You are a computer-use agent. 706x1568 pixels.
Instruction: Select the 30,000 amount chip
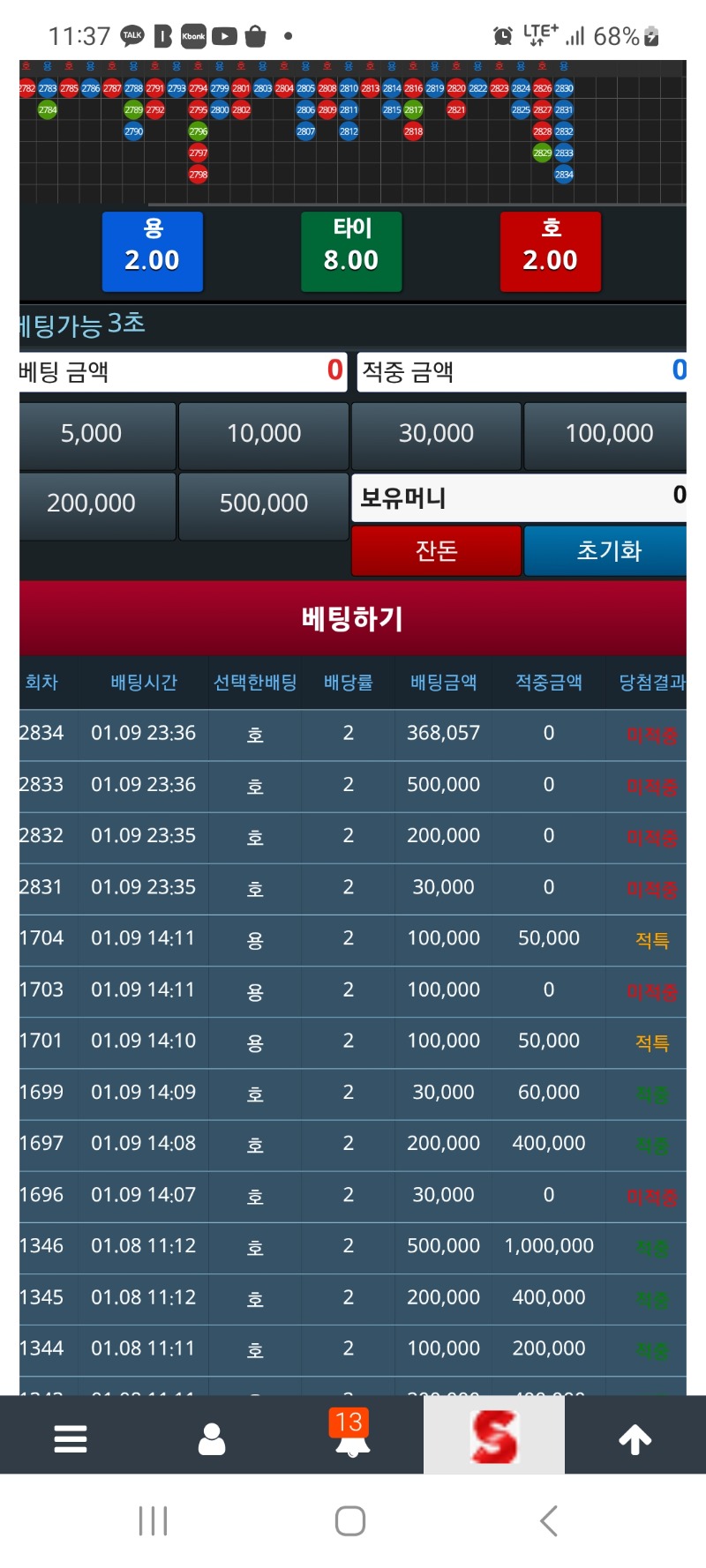click(436, 434)
